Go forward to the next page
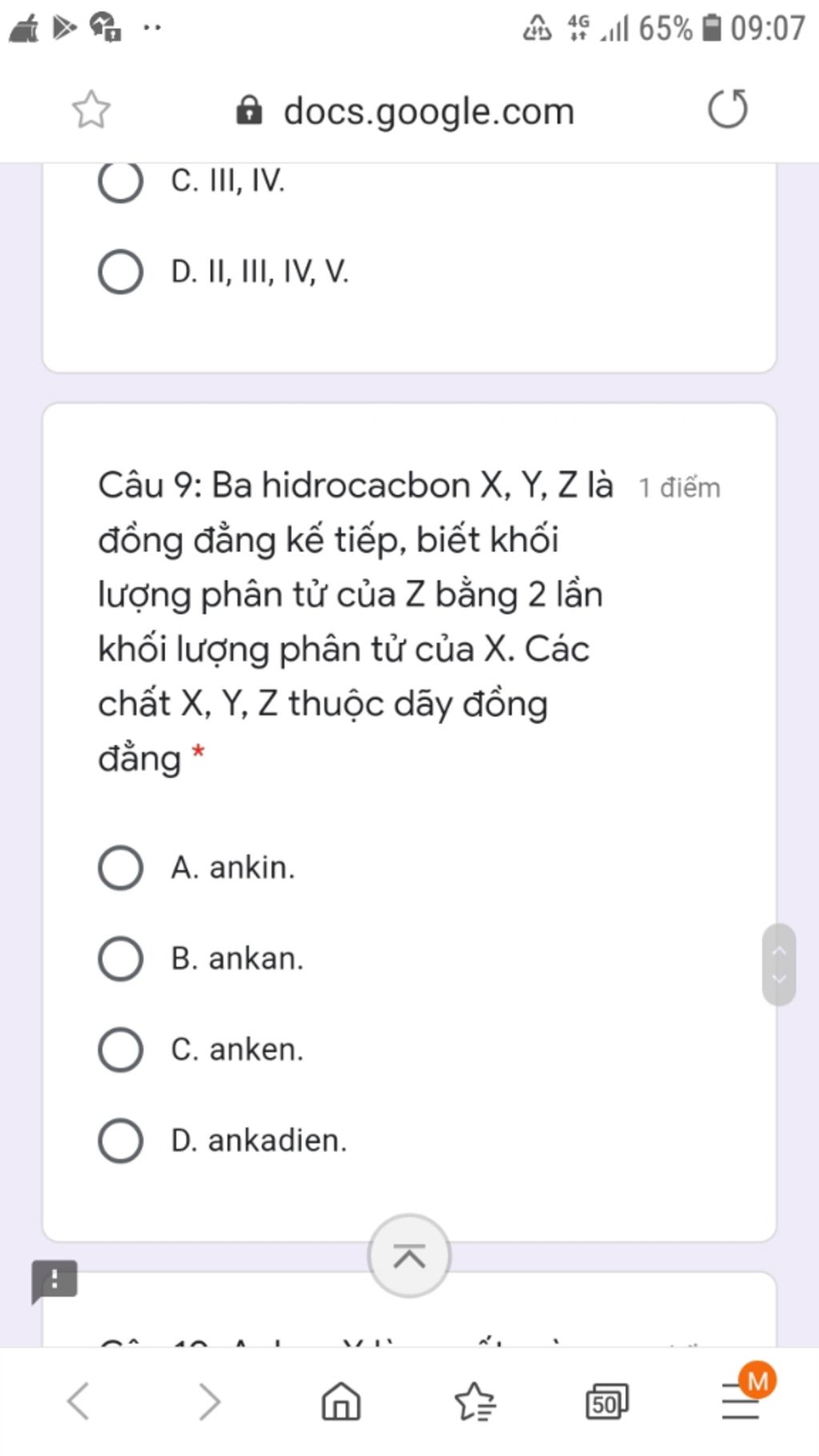The width and height of the screenshot is (819, 1456). pyautogui.click(x=210, y=1402)
